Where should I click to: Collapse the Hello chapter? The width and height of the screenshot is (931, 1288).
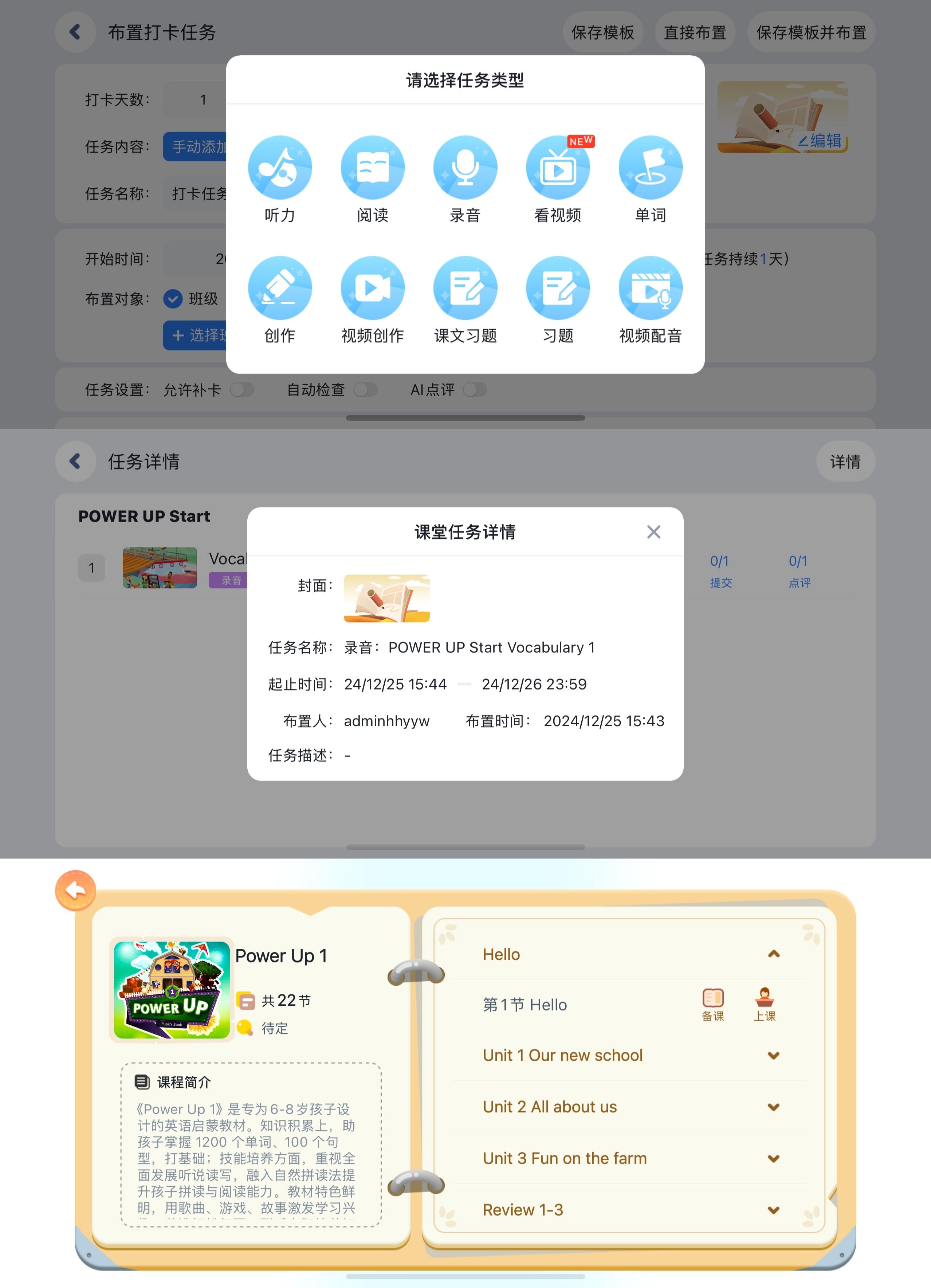click(x=773, y=954)
